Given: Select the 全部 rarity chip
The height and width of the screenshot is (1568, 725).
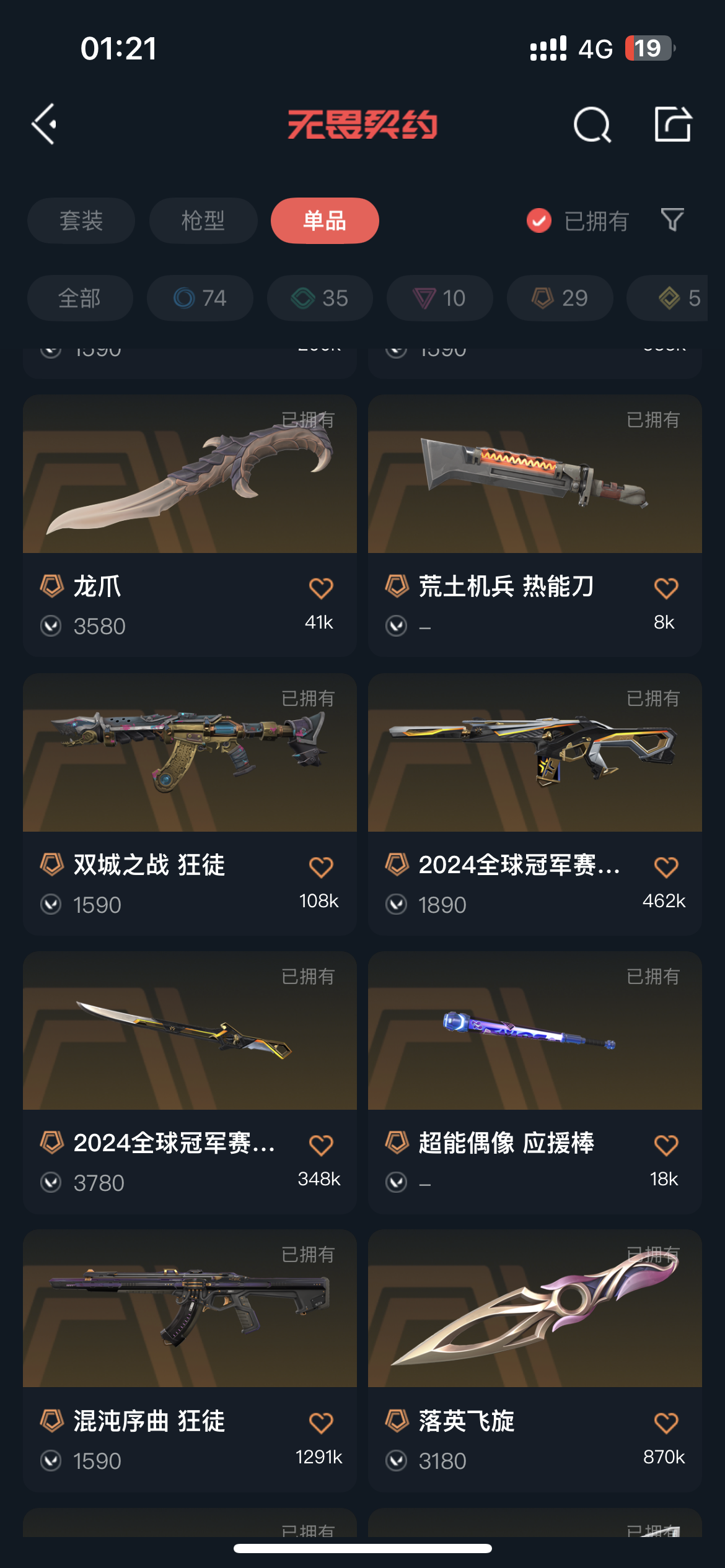Looking at the screenshot, I should pos(80,298).
